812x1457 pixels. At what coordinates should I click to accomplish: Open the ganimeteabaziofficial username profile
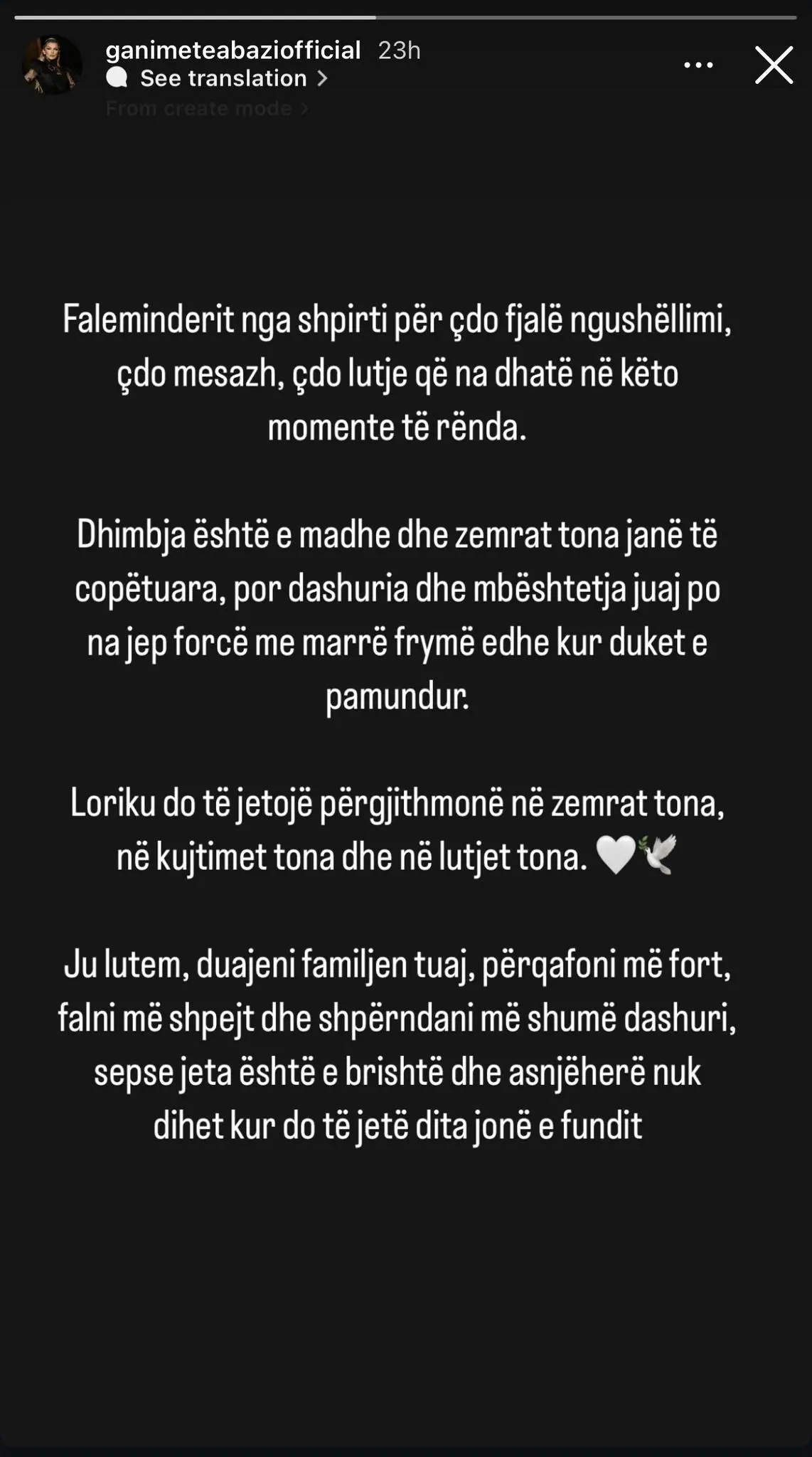click(233, 51)
